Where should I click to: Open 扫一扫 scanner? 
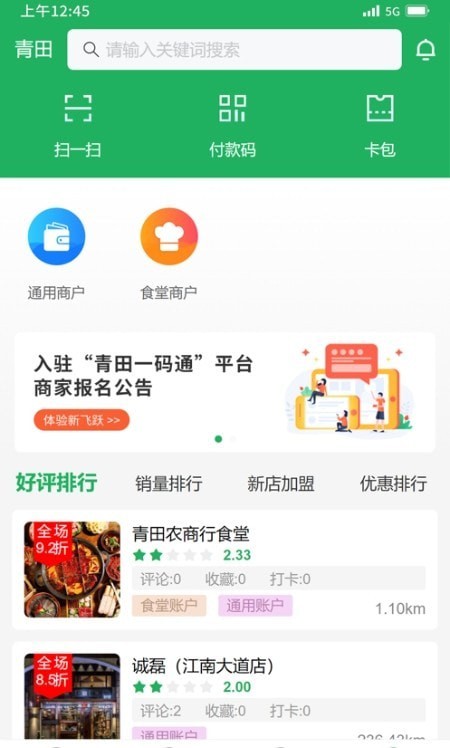pyautogui.click(x=78, y=126)
